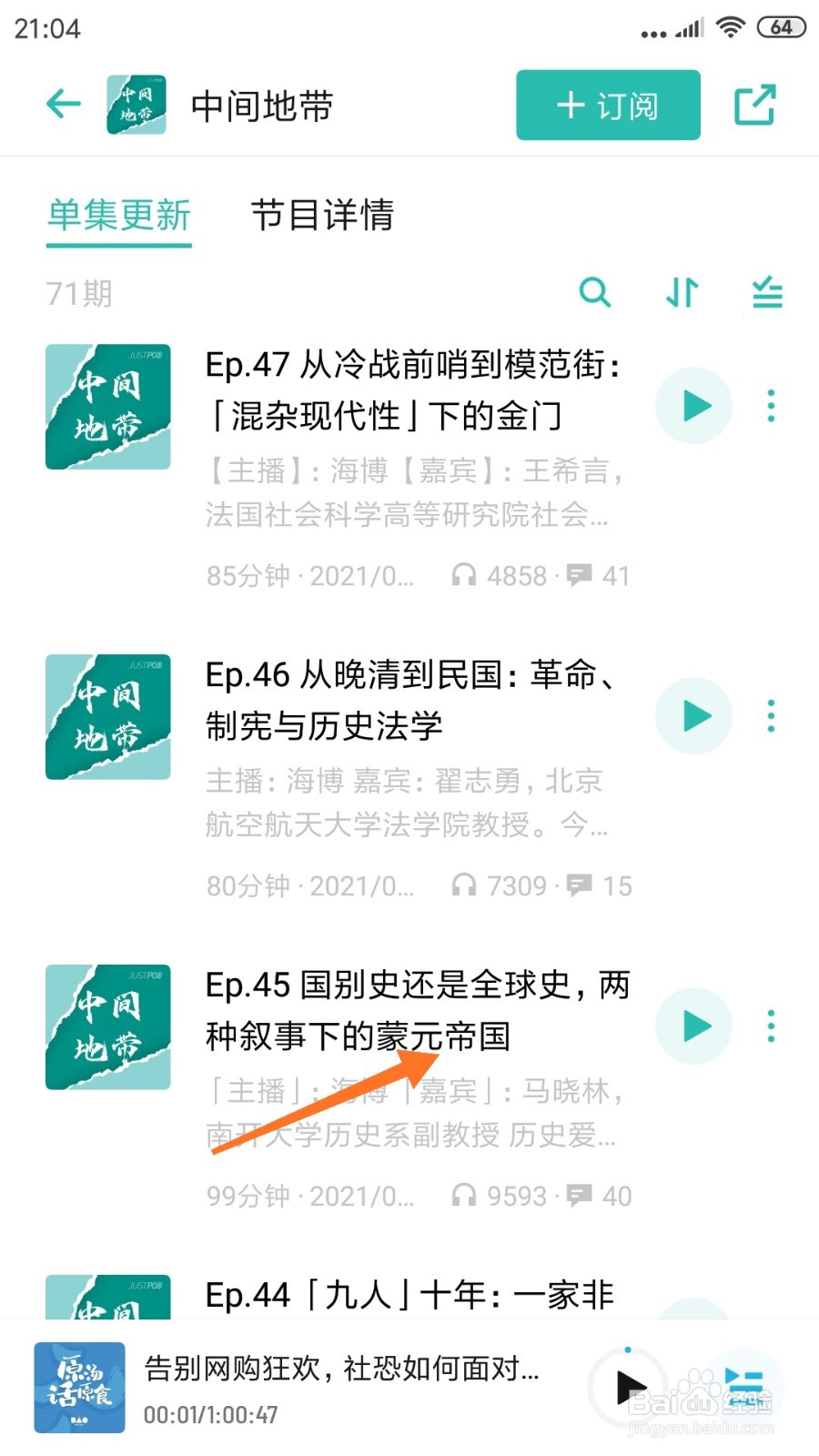Select the 单集更新 tab
819x1456 pixels.
coord(119,216)
